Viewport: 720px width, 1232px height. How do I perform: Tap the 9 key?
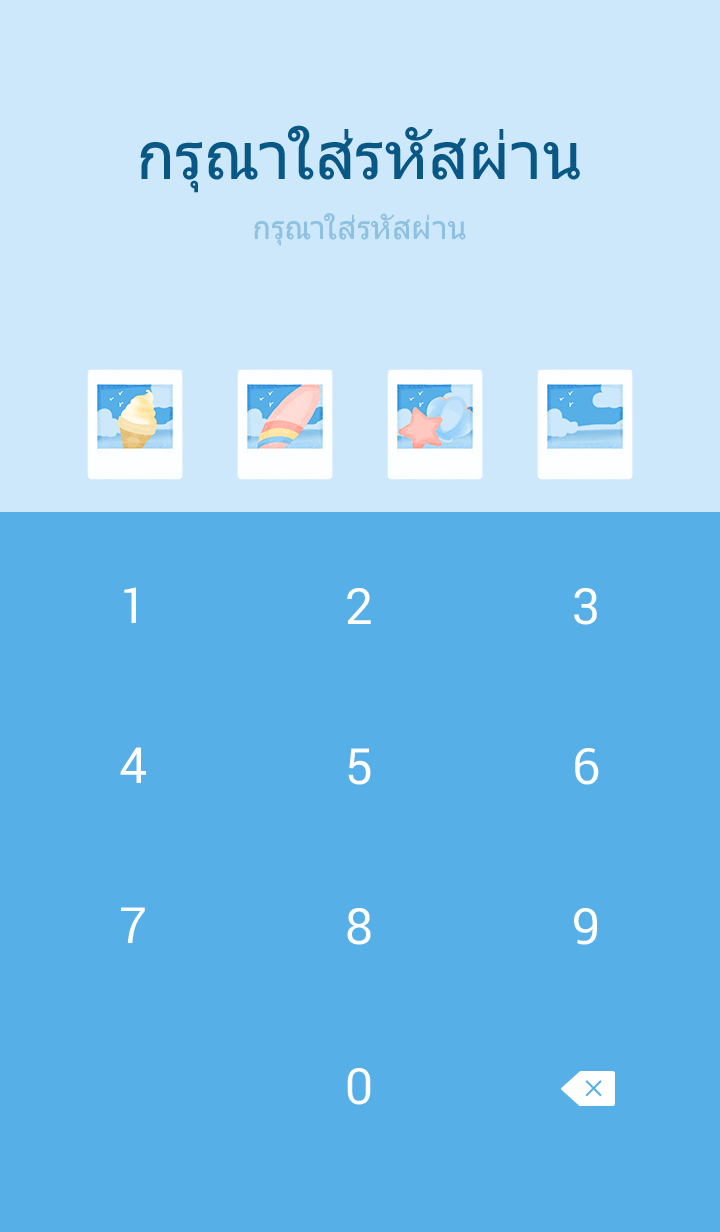[585, 927]
